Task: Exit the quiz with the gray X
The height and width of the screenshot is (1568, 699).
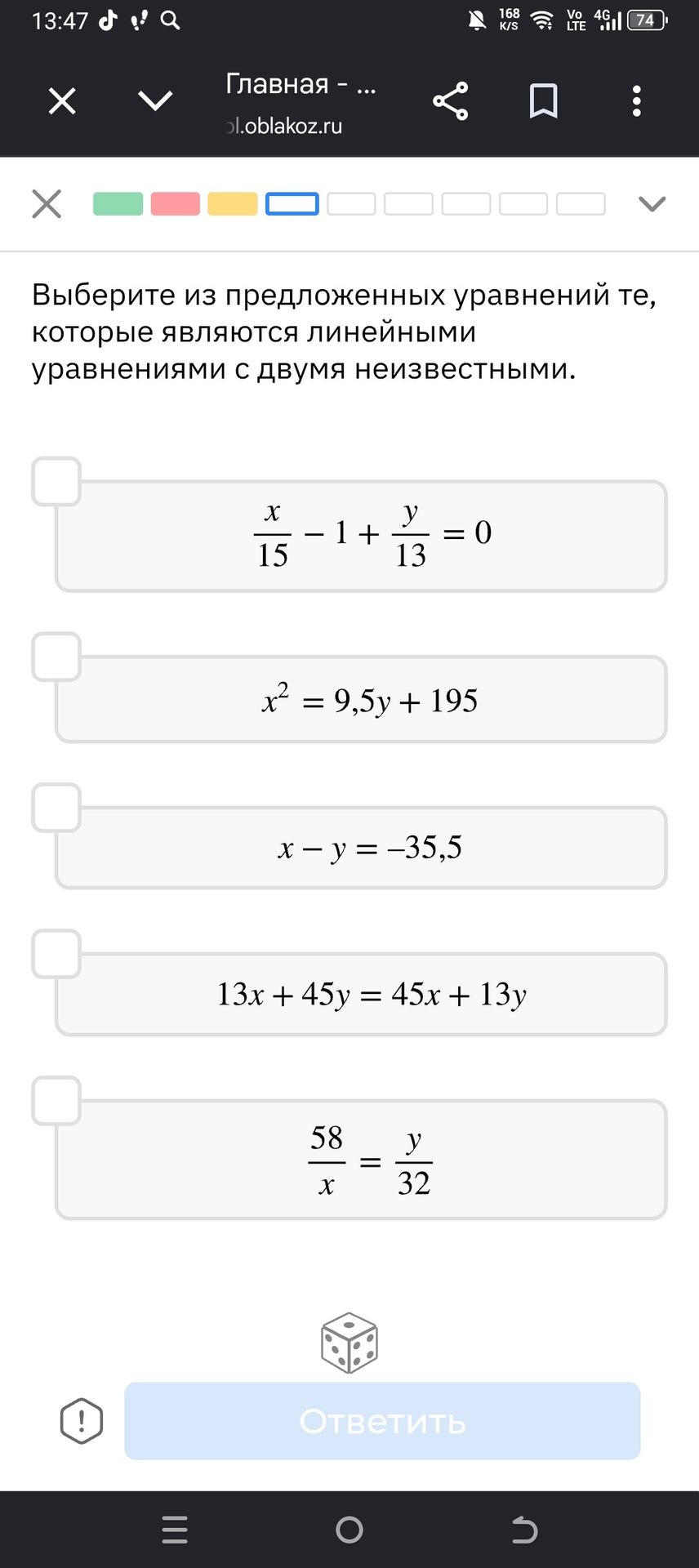Action: click(47, 203)
